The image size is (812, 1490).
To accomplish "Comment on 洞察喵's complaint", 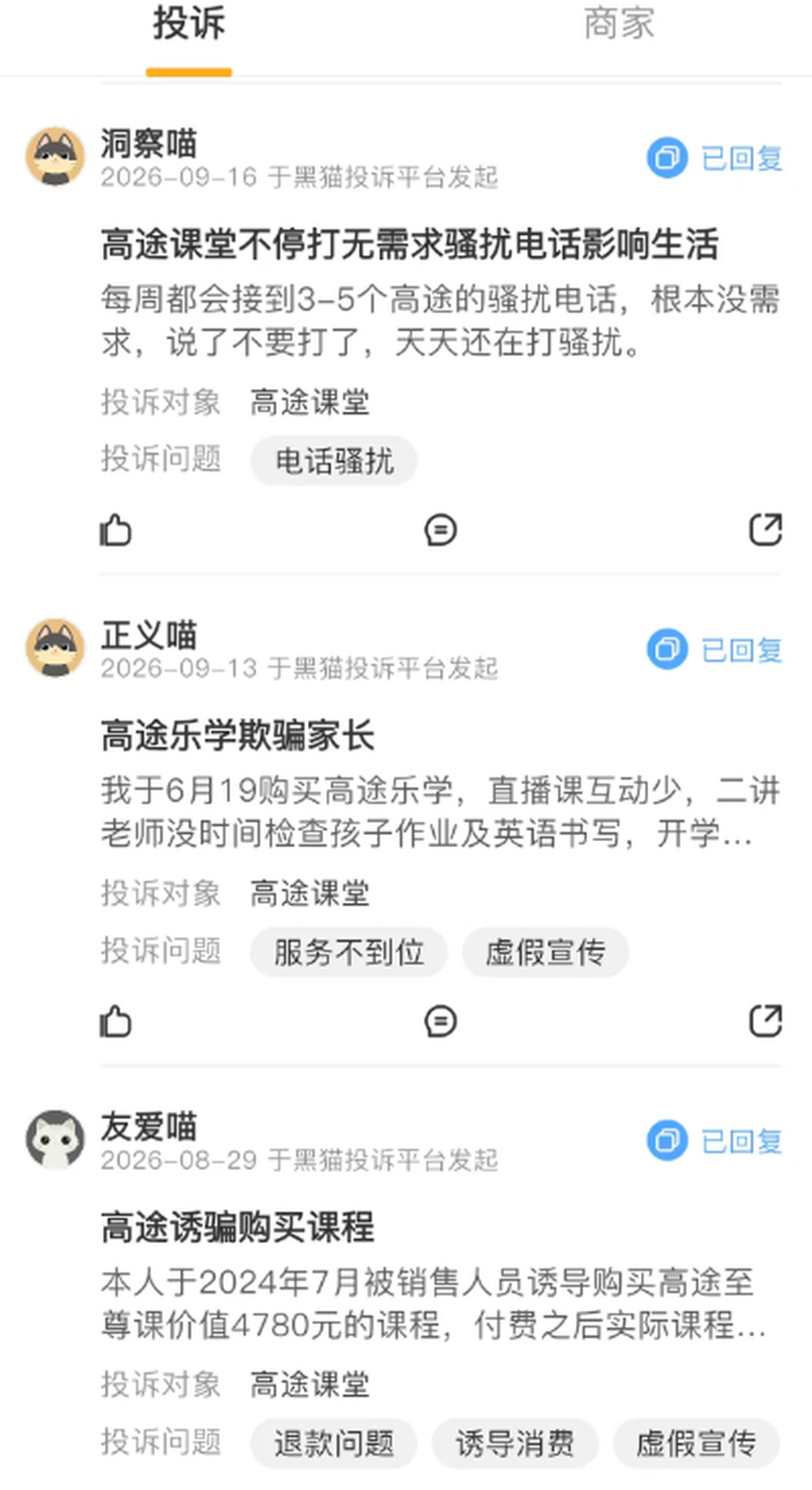I will coord(440,530).
